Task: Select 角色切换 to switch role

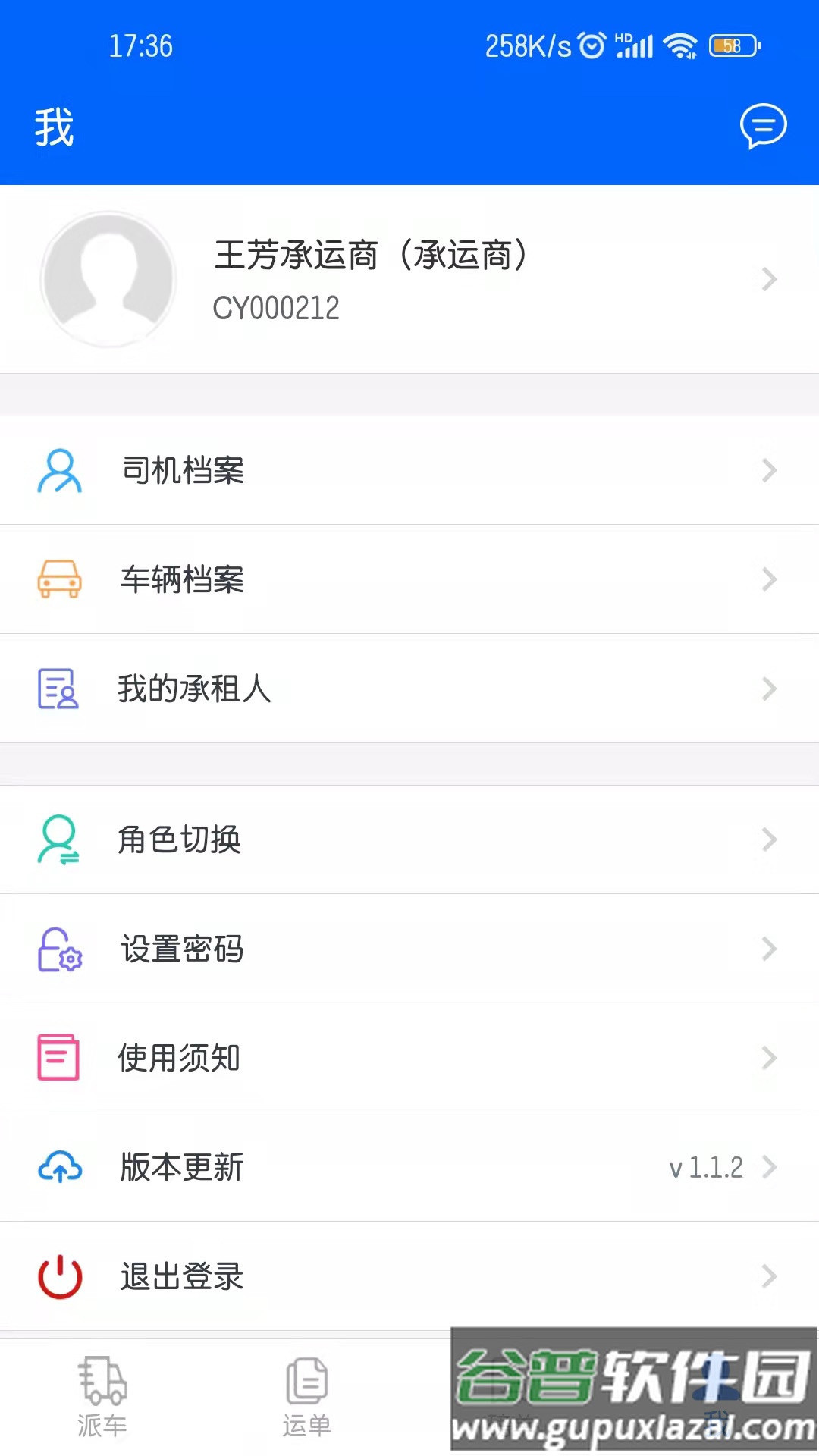Action: click(409, 839)
